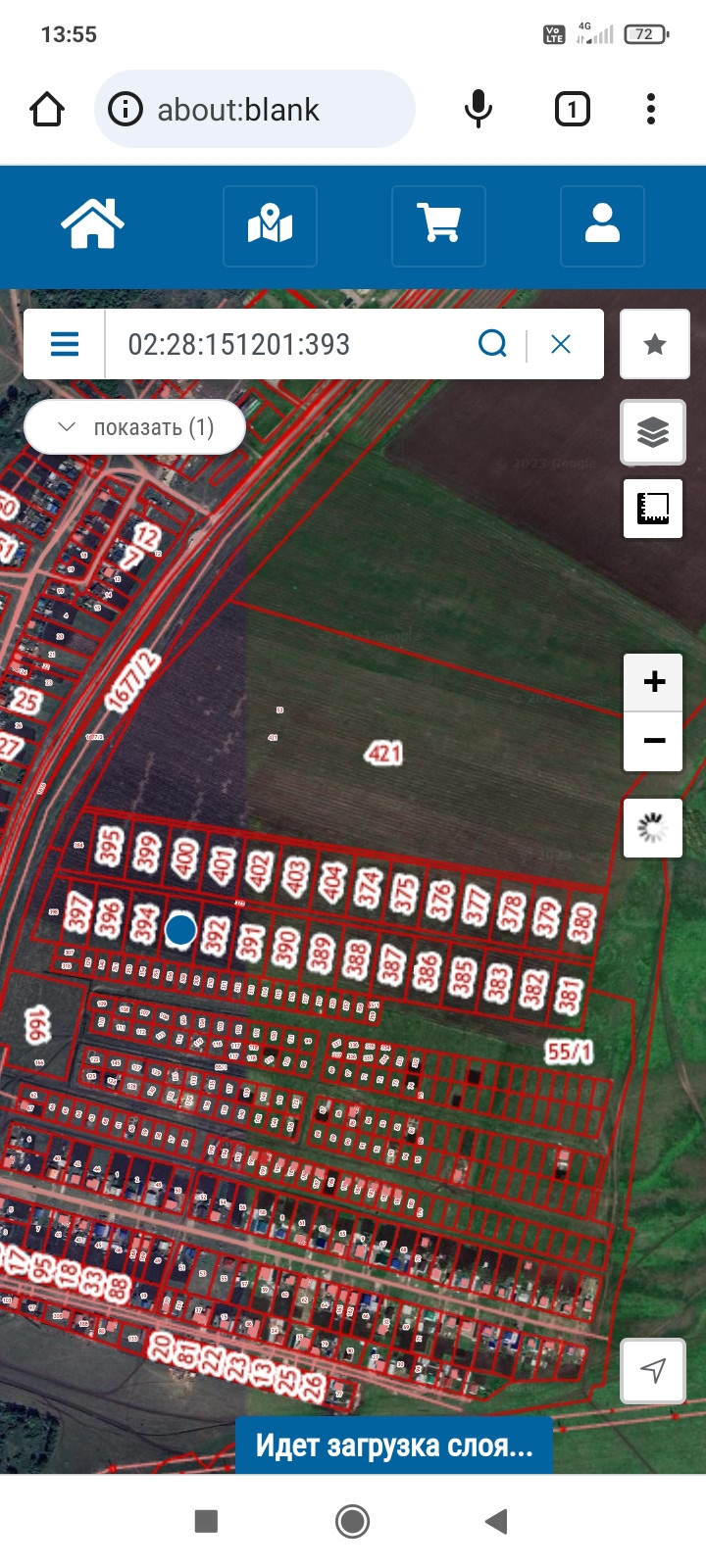The height and width of the screenshot is (1568, 706).
Task: Tap the about:blank address bar
Action: [255, 109]
